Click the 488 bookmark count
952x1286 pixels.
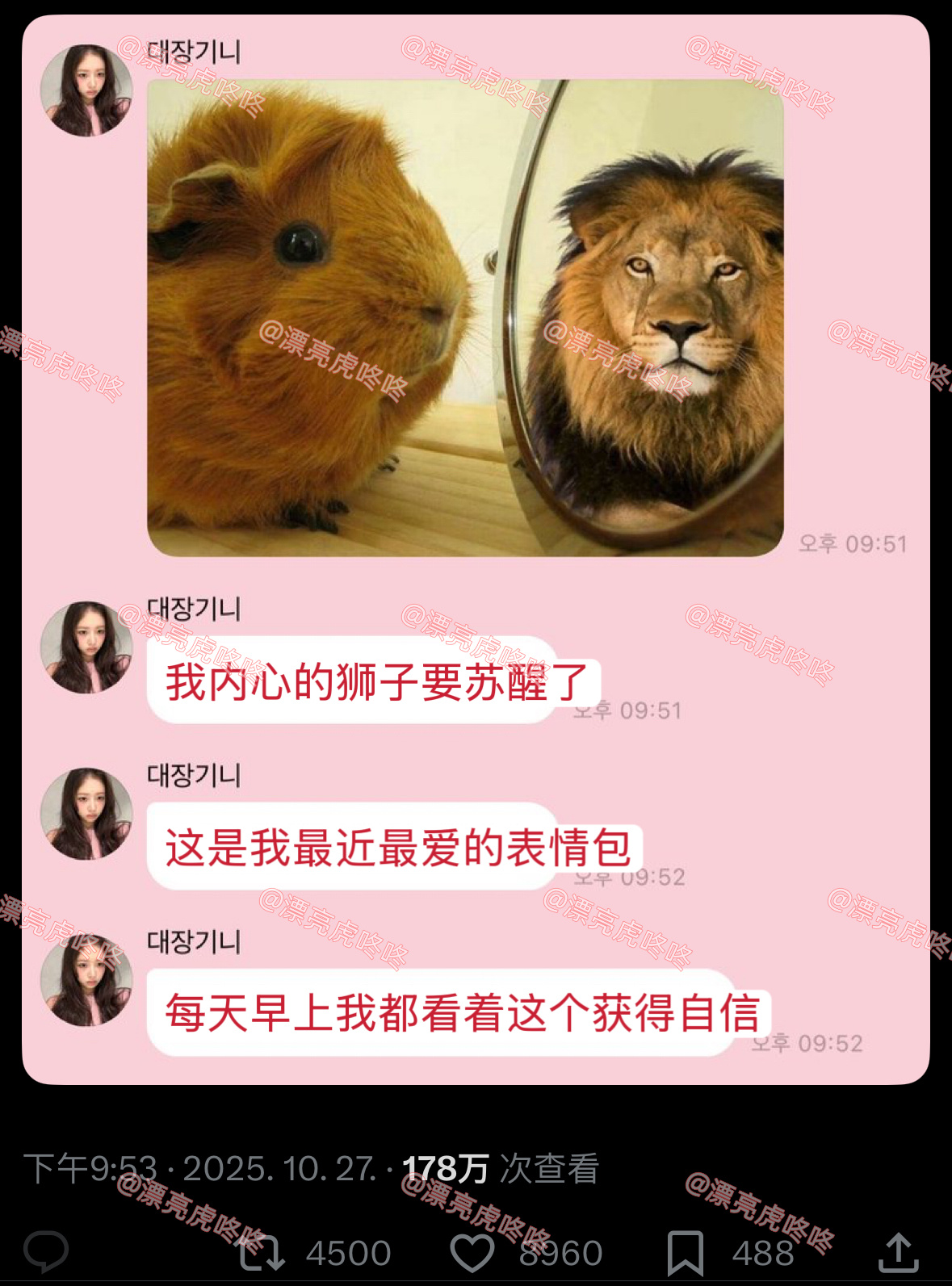click(x=762, y=1253)
